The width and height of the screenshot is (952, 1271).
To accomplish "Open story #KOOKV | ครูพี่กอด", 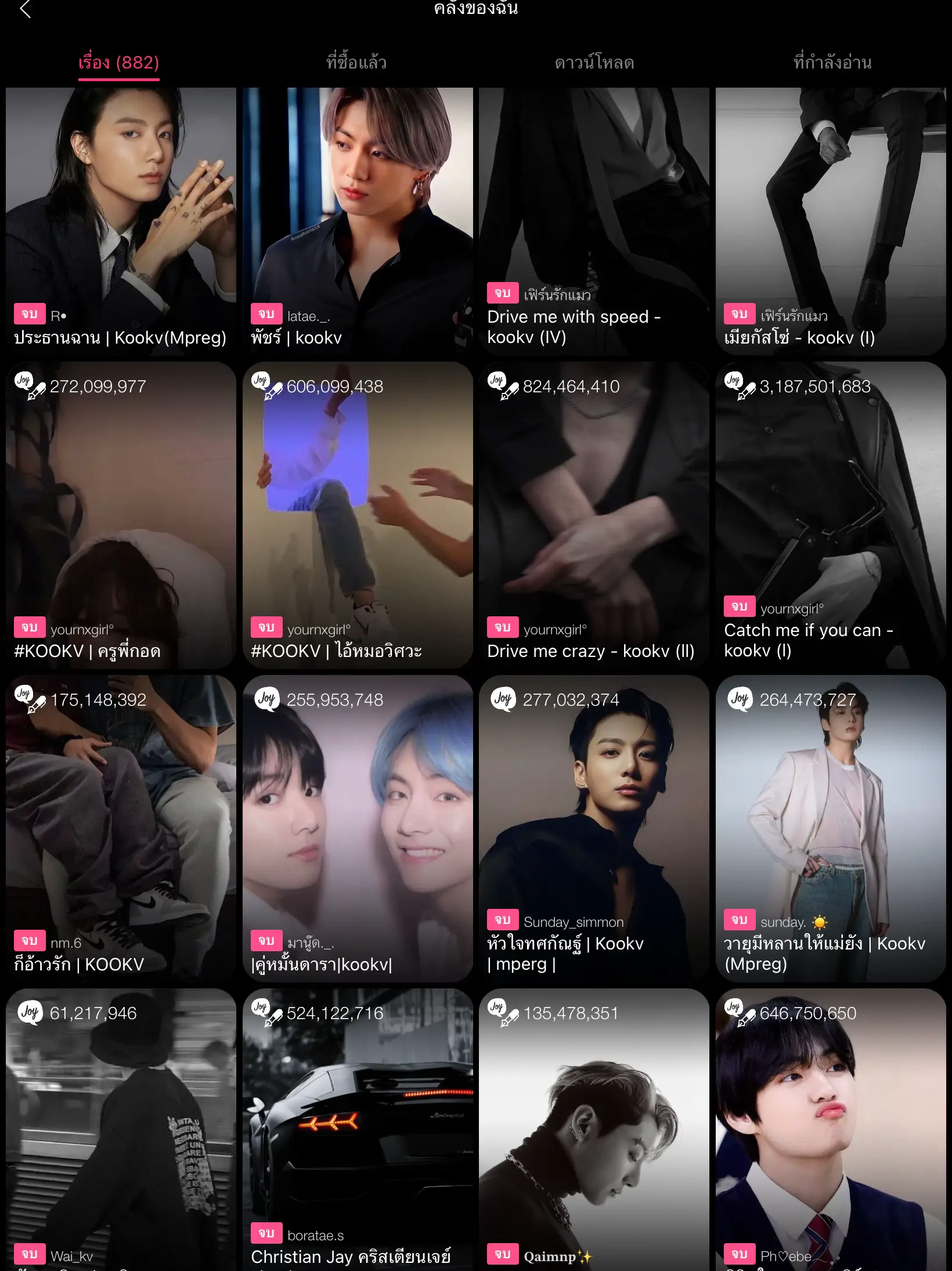I will (x=121, y=515).
